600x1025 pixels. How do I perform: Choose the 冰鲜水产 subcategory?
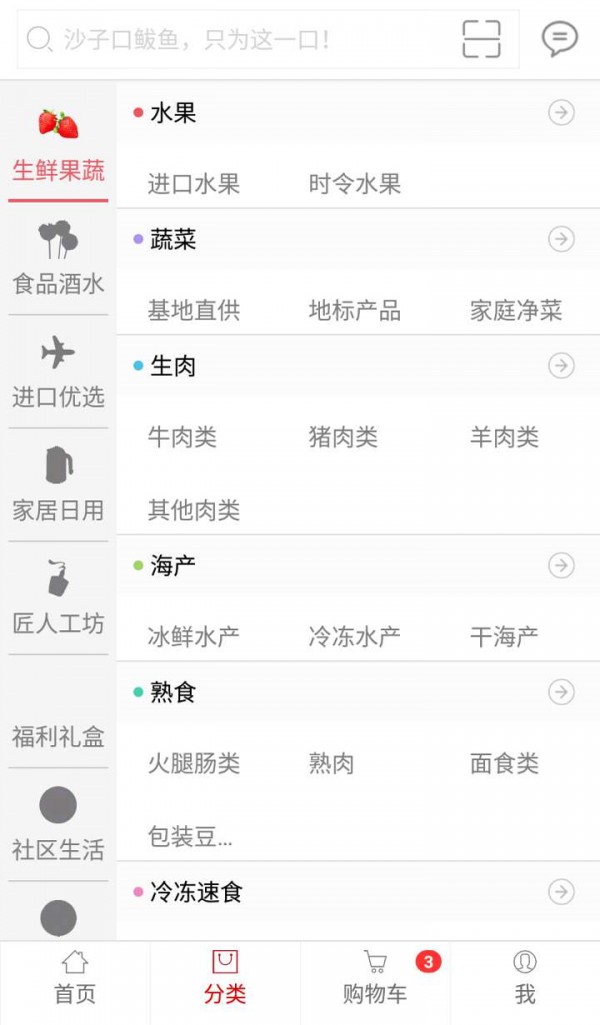click(x=194, y=637)
